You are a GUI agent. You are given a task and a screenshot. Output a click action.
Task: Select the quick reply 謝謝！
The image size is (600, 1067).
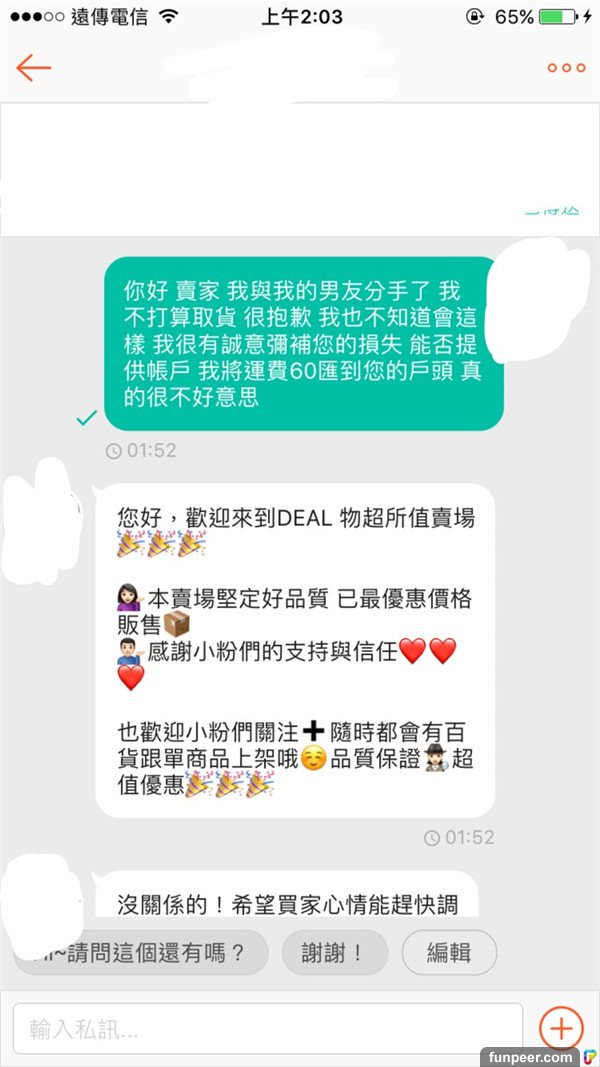click(334, 953)
